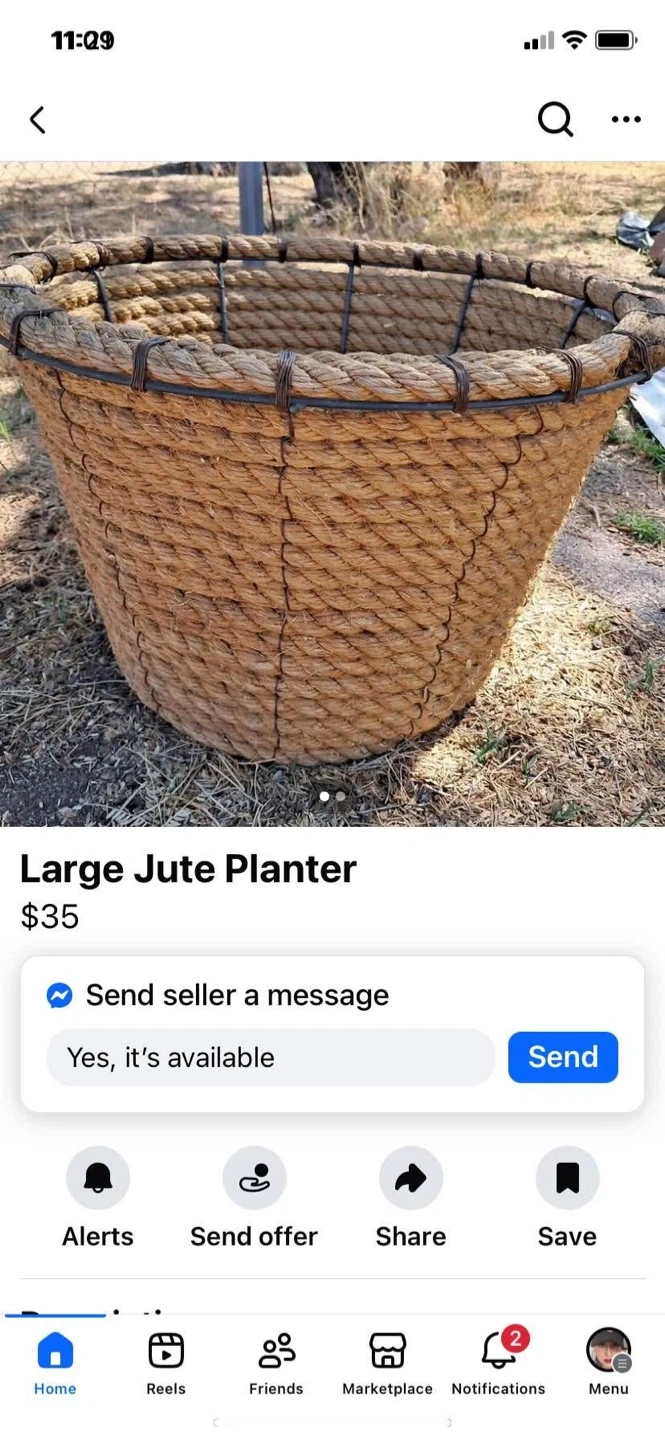Open the Friends tab
This screenshot has width=665, height=1440.
[276, 1362]
